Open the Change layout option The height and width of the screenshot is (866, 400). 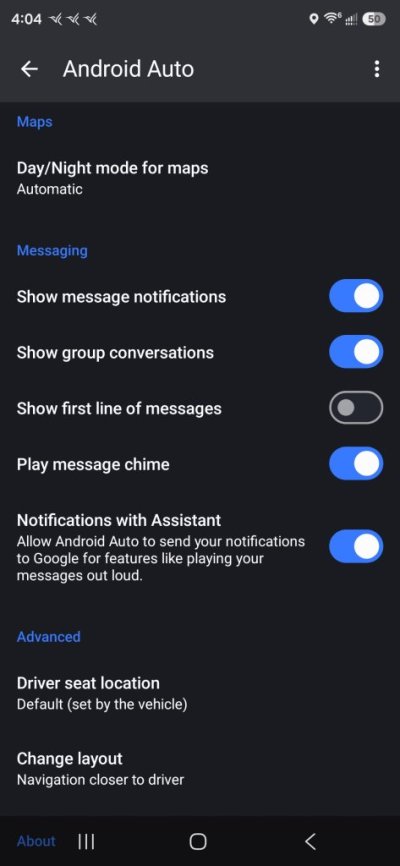(200, 769)
